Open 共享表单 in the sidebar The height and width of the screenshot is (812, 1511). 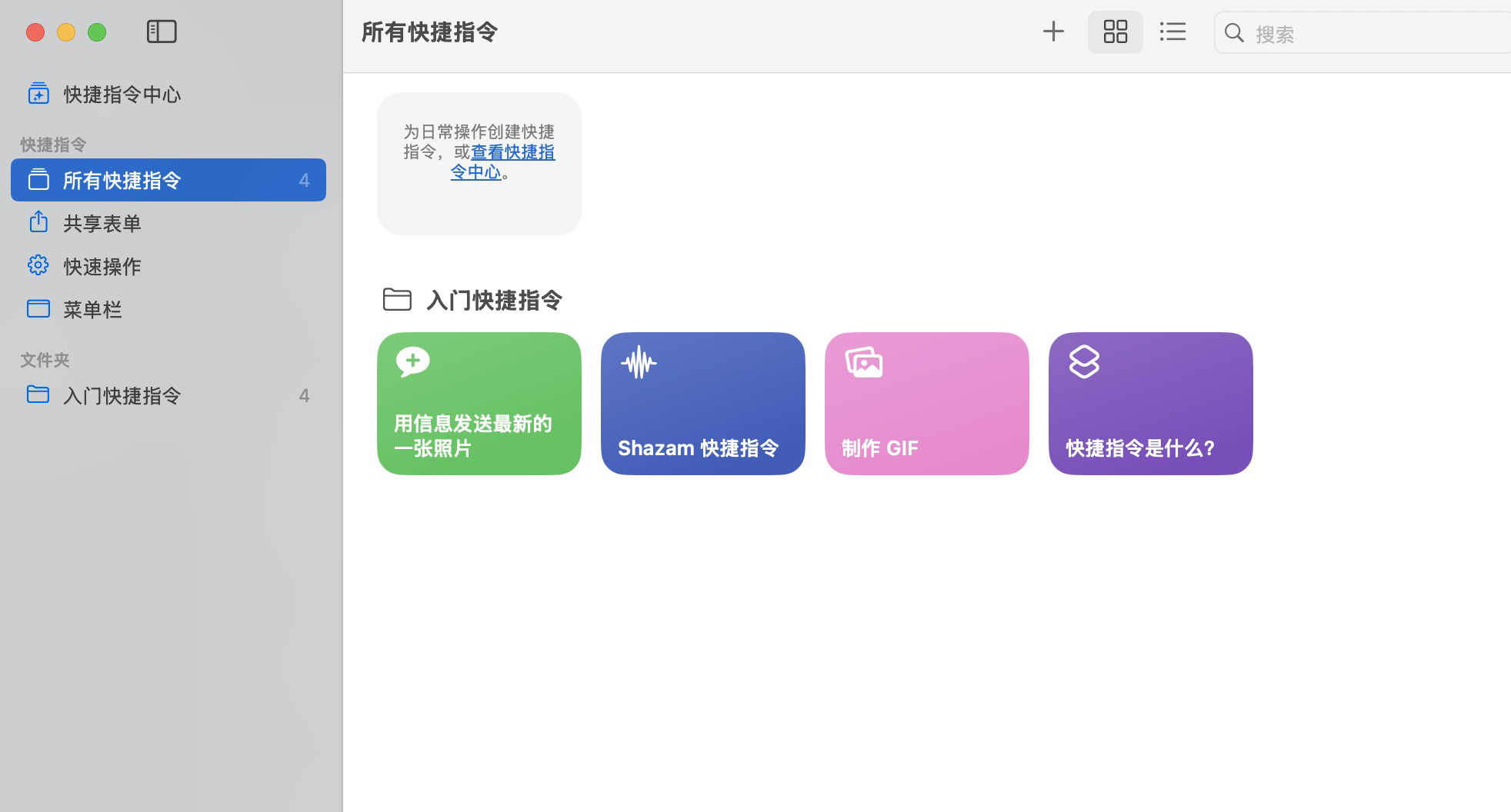click(x=102, y=223)
